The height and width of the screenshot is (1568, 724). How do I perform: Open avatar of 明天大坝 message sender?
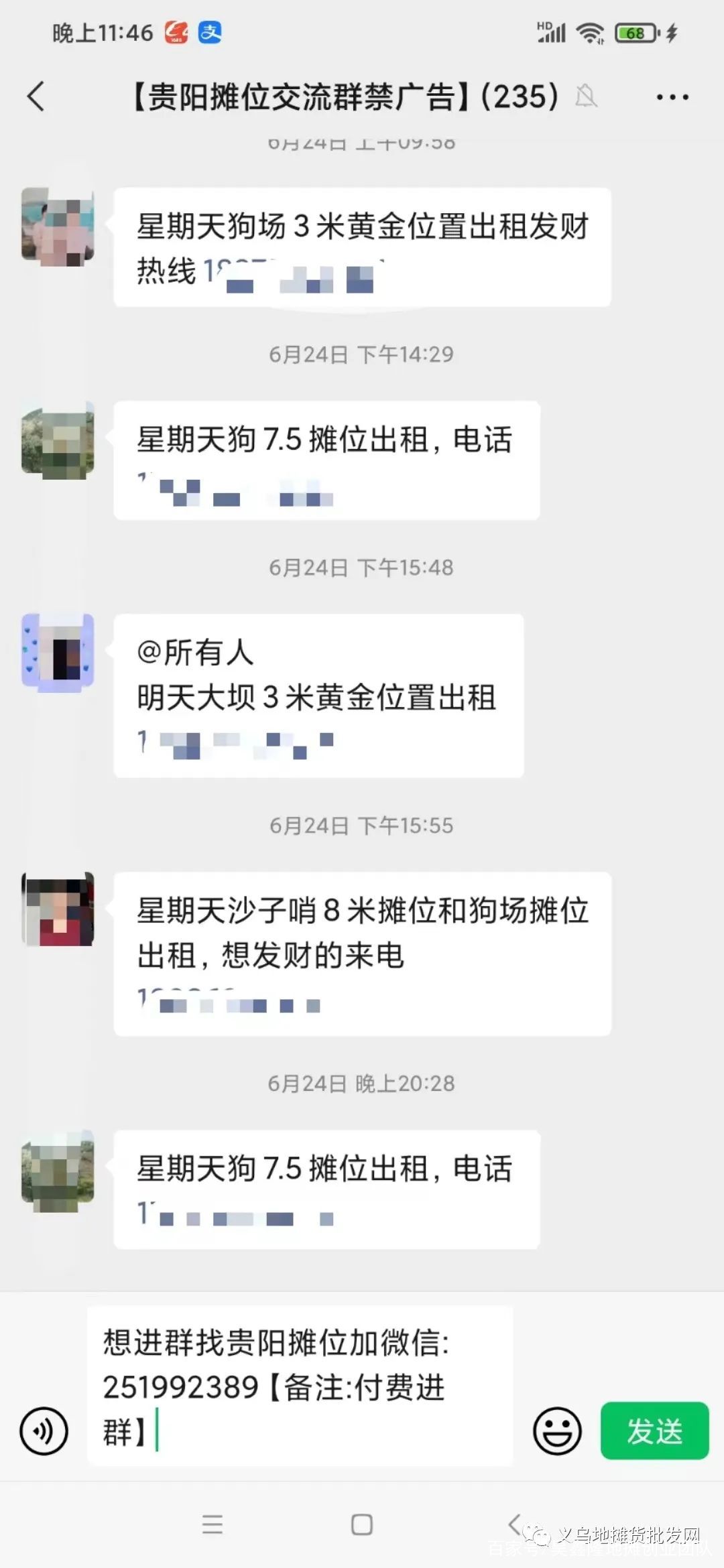pos(58,653)
